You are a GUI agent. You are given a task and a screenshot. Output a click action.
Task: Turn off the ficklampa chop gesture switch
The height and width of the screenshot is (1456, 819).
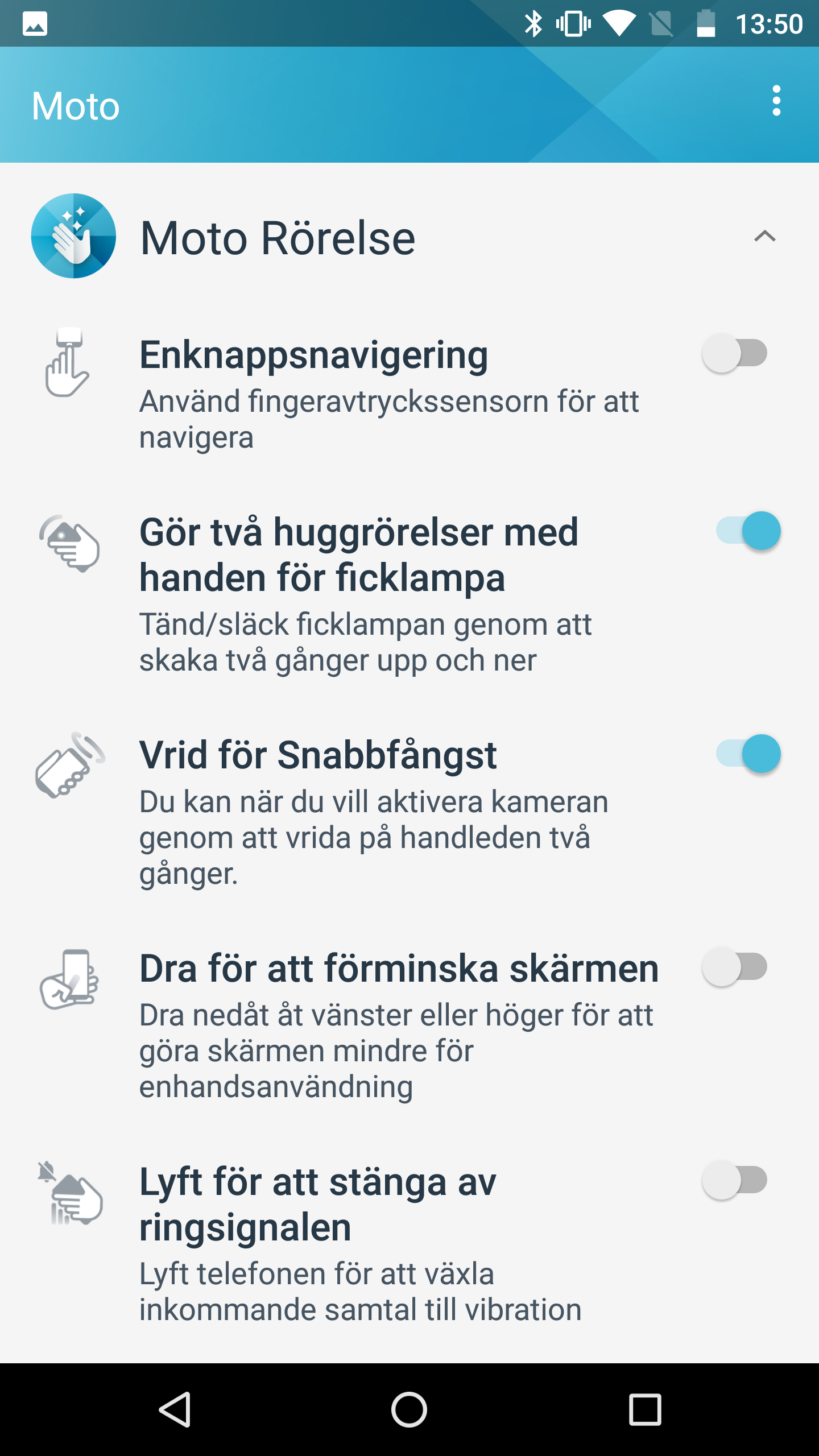(748, 531)
